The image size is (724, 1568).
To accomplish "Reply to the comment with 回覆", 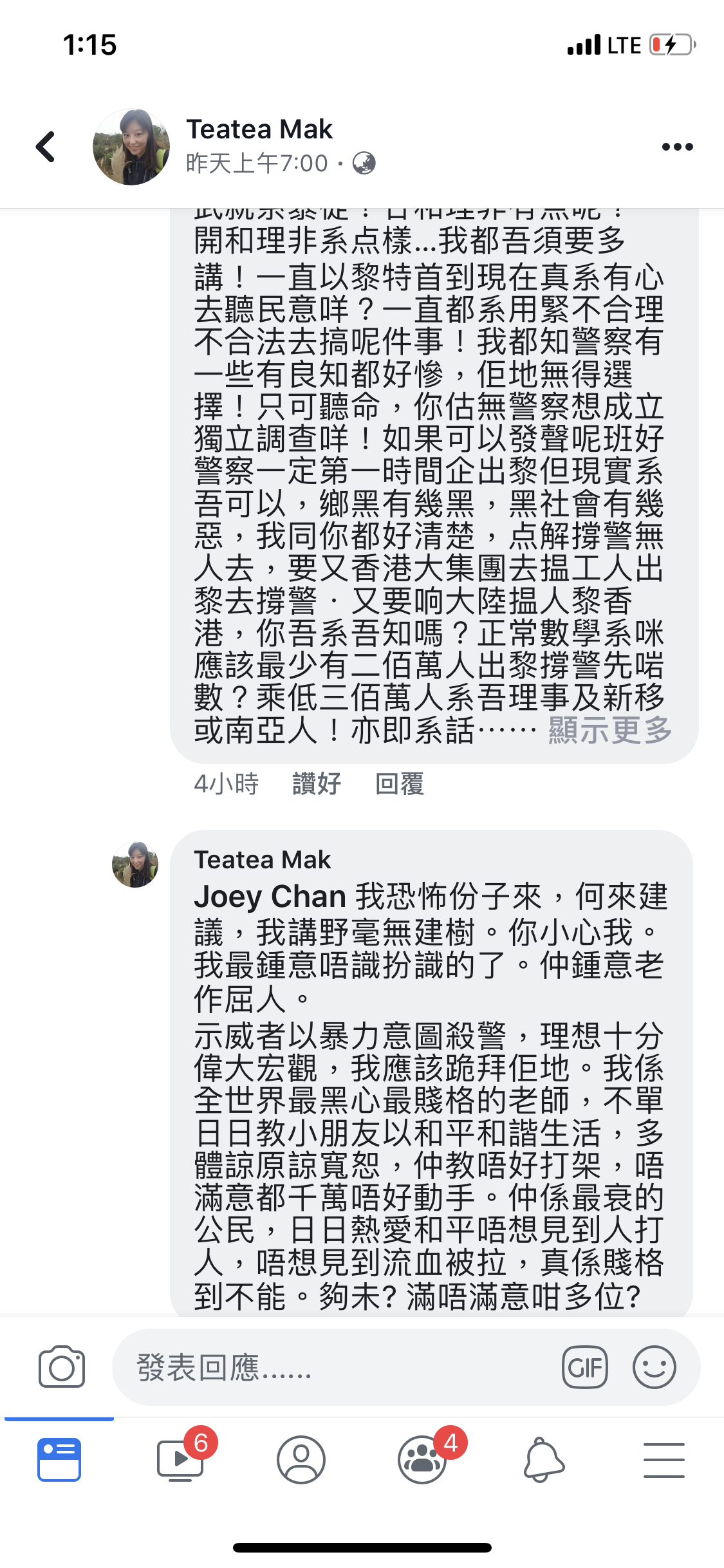I will 399,784.
